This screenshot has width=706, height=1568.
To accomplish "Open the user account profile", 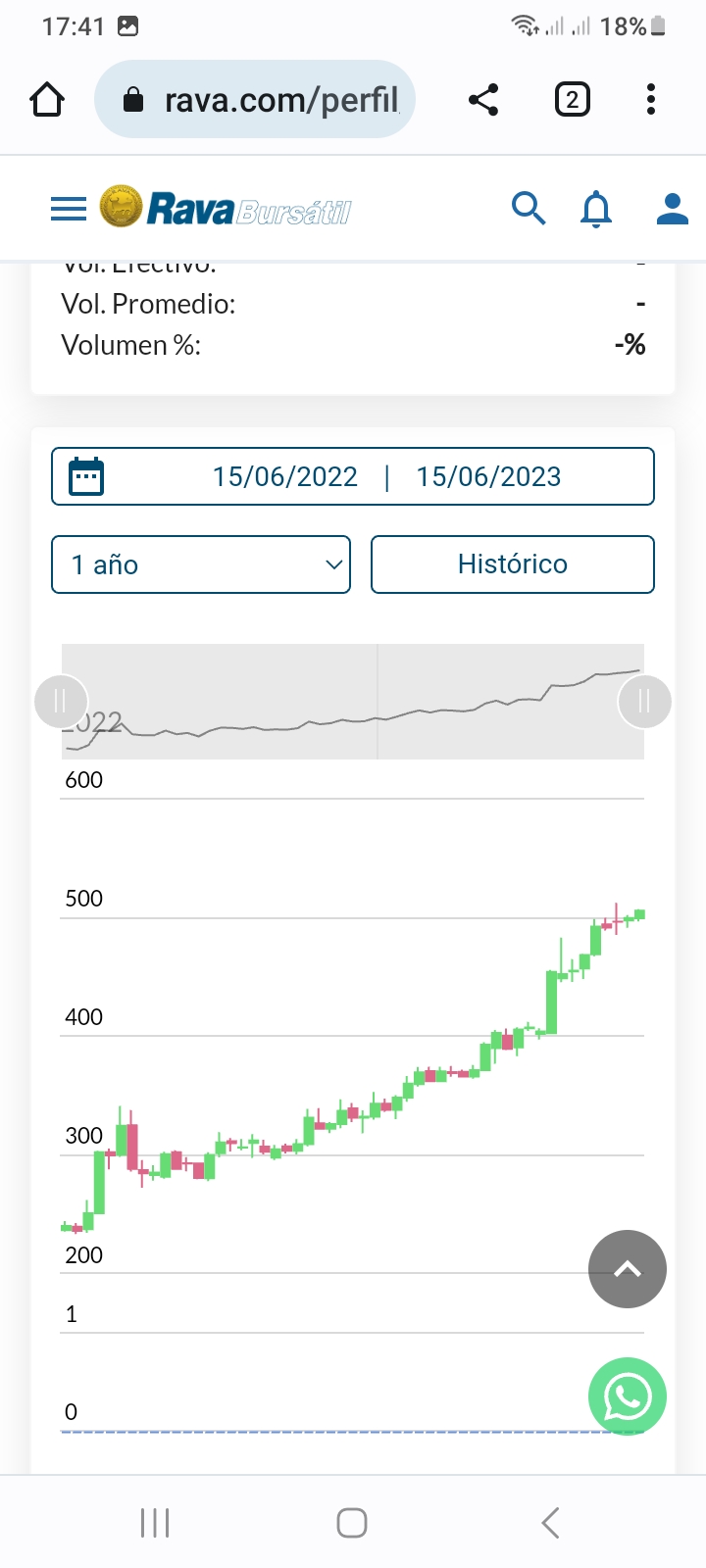I will (672, 209).
